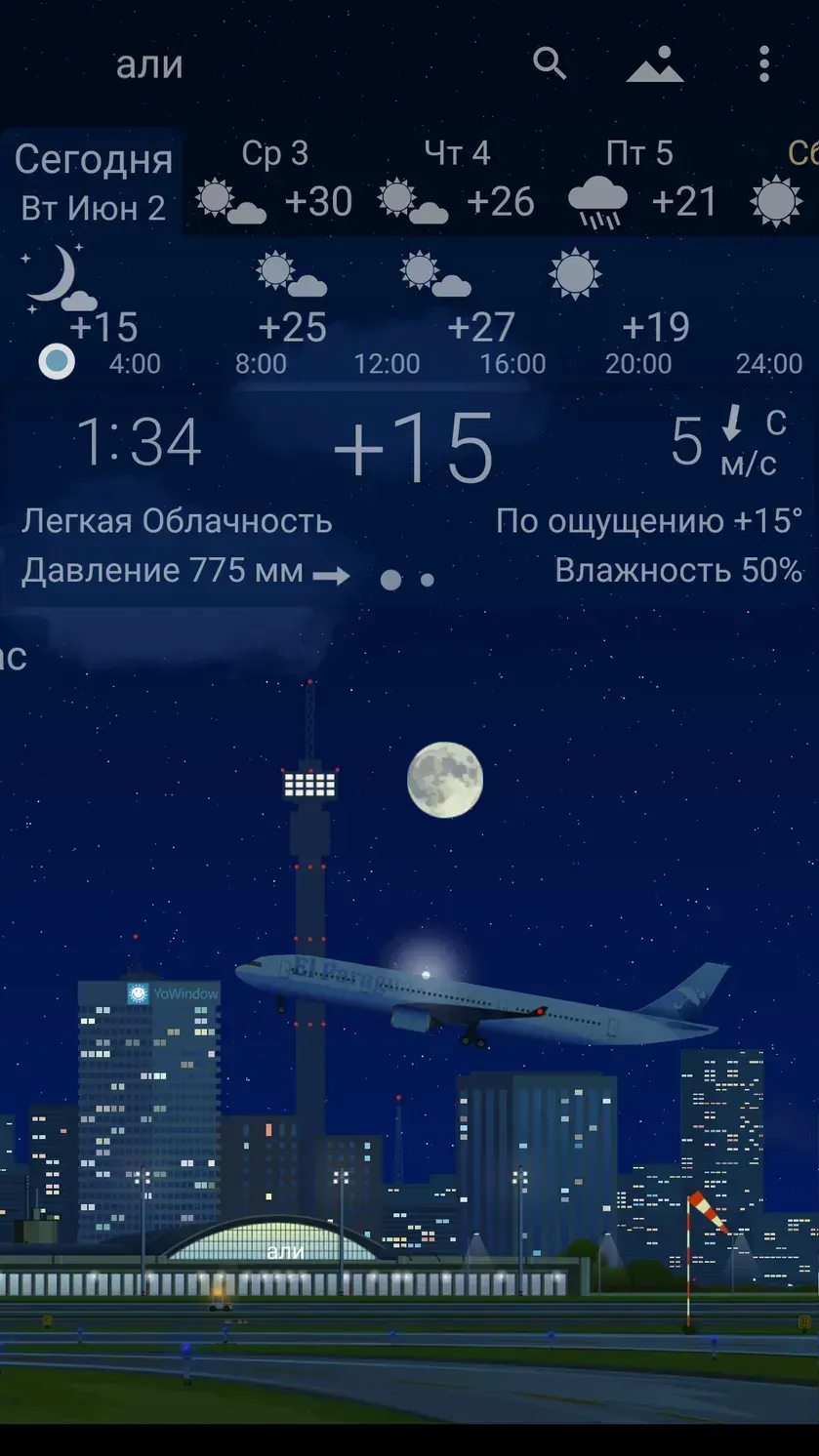Open the search icon
This screenshot has height=1456, width=819.
click(x=550, y=62)
